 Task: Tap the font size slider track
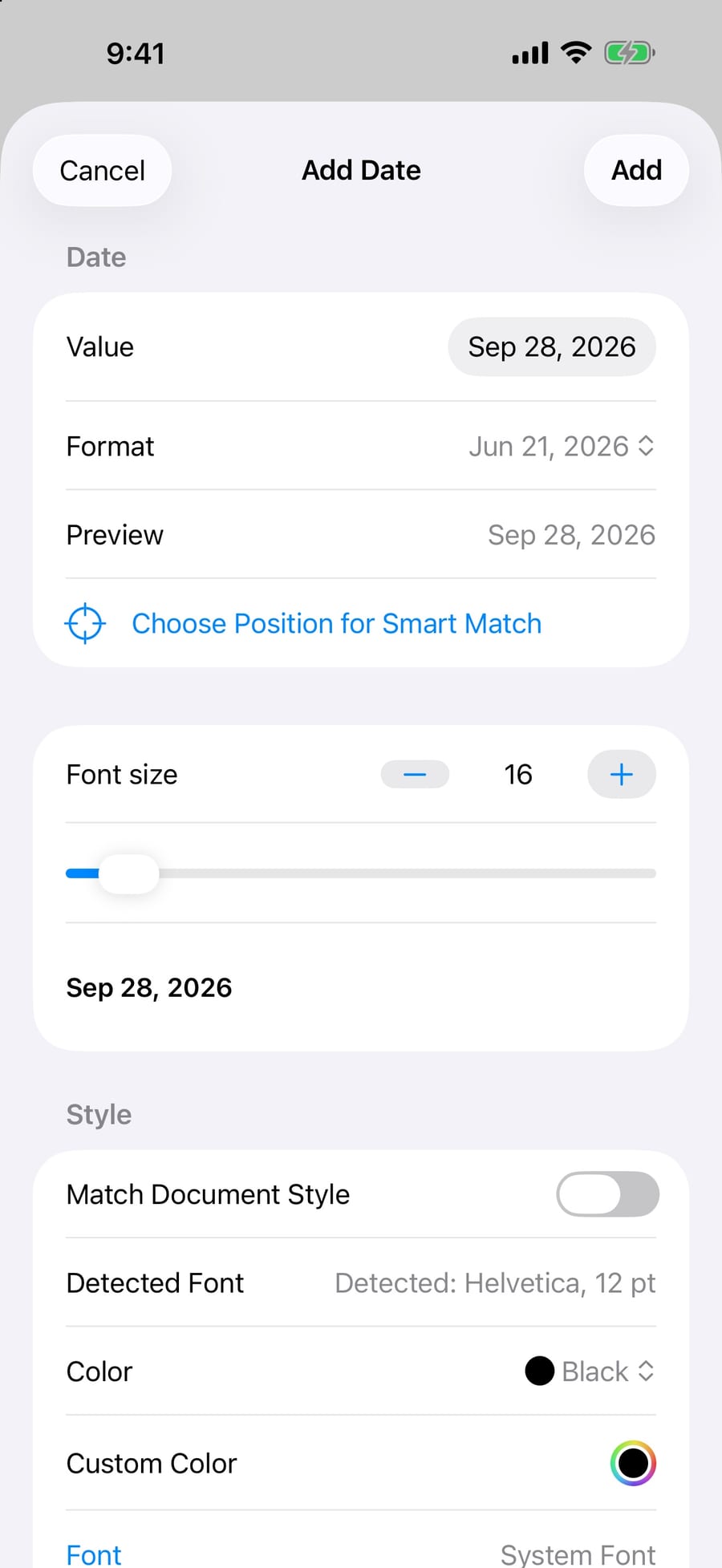pos(361,873)
